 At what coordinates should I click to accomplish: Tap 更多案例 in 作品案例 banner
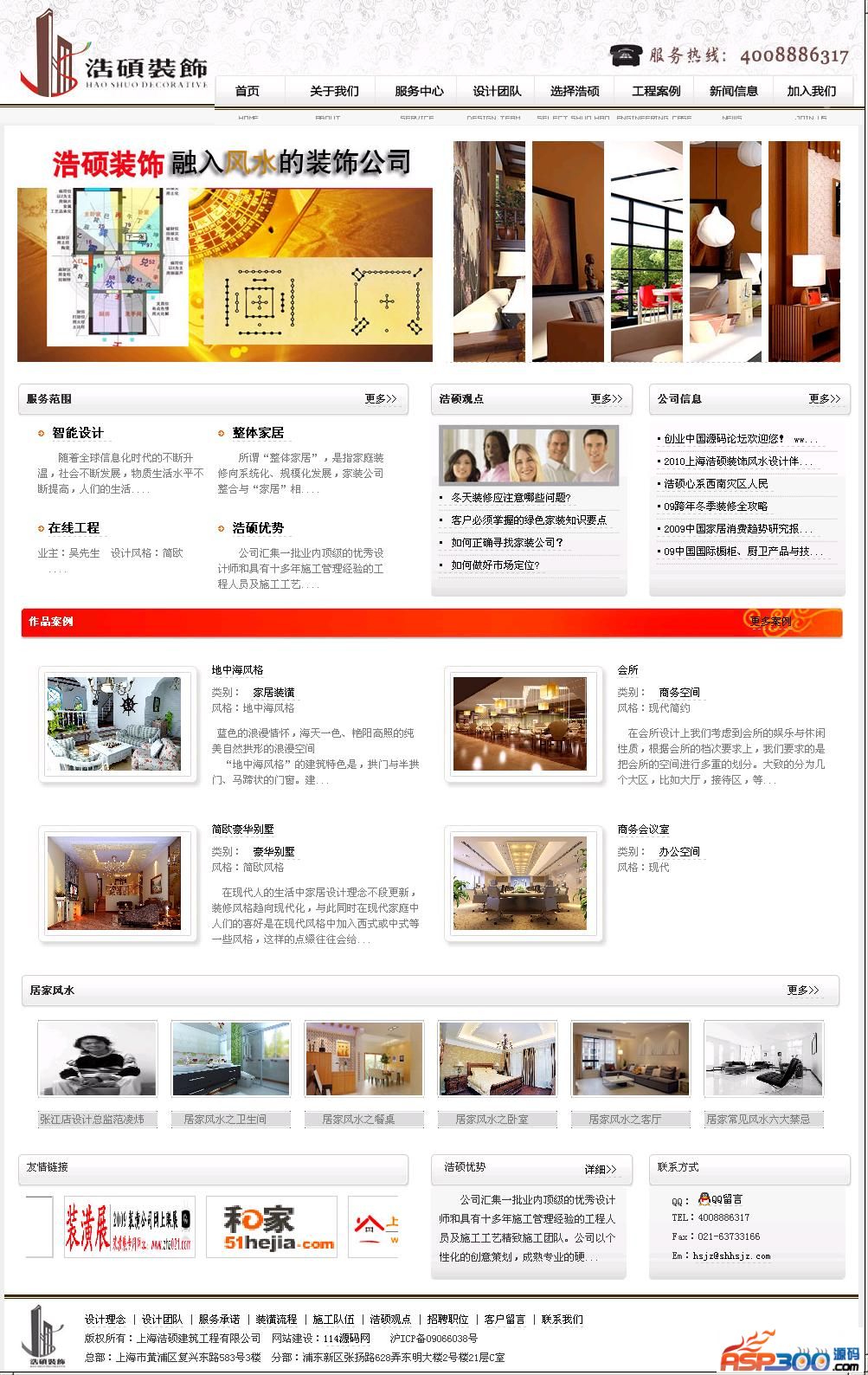point(769,622)
